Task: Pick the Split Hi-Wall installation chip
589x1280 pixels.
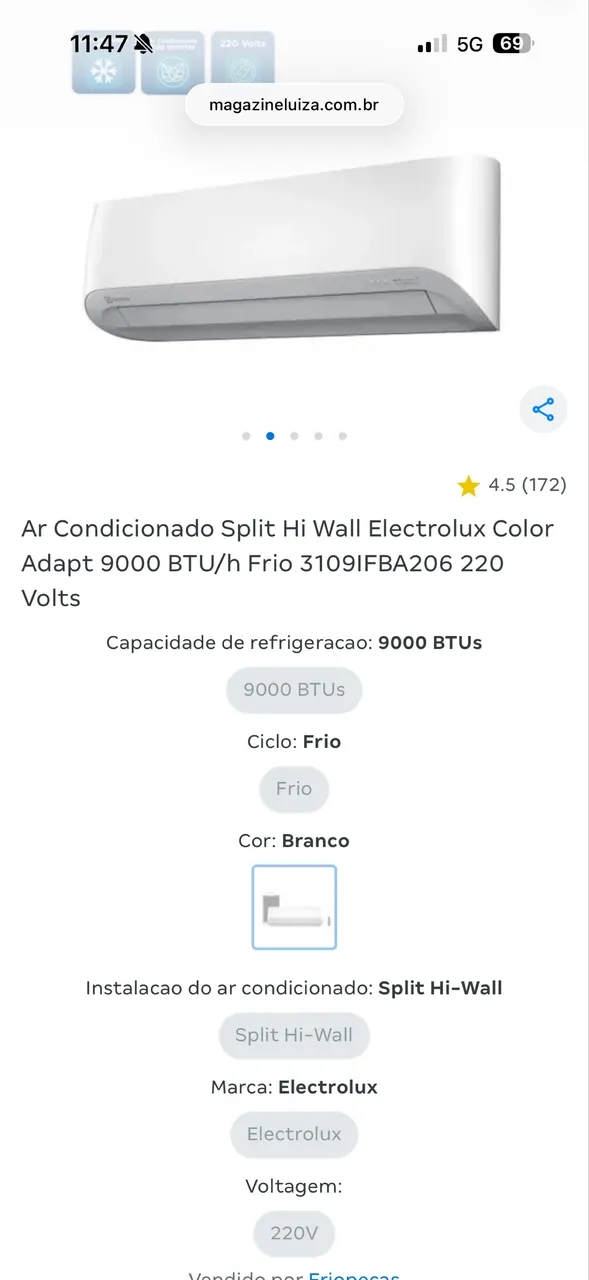Action: coord(294,1035)
